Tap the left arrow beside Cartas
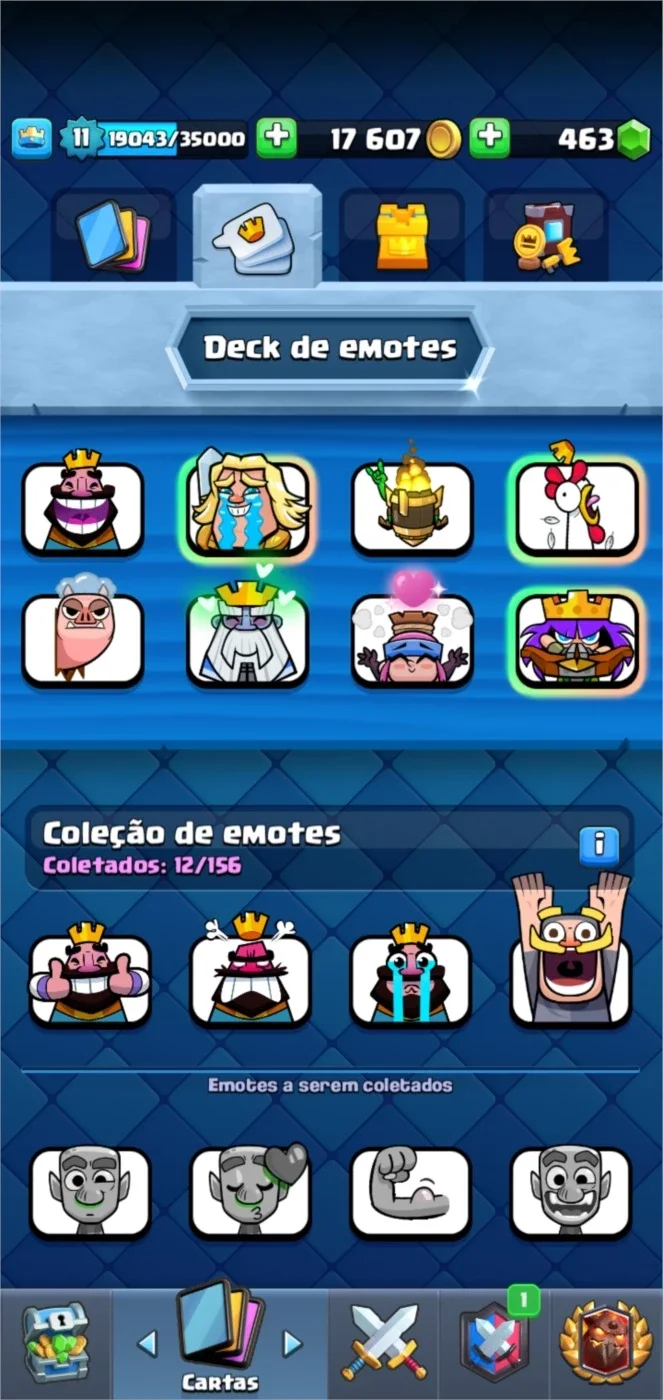The image size is (663, 1400). click(x=147, y=1343)
